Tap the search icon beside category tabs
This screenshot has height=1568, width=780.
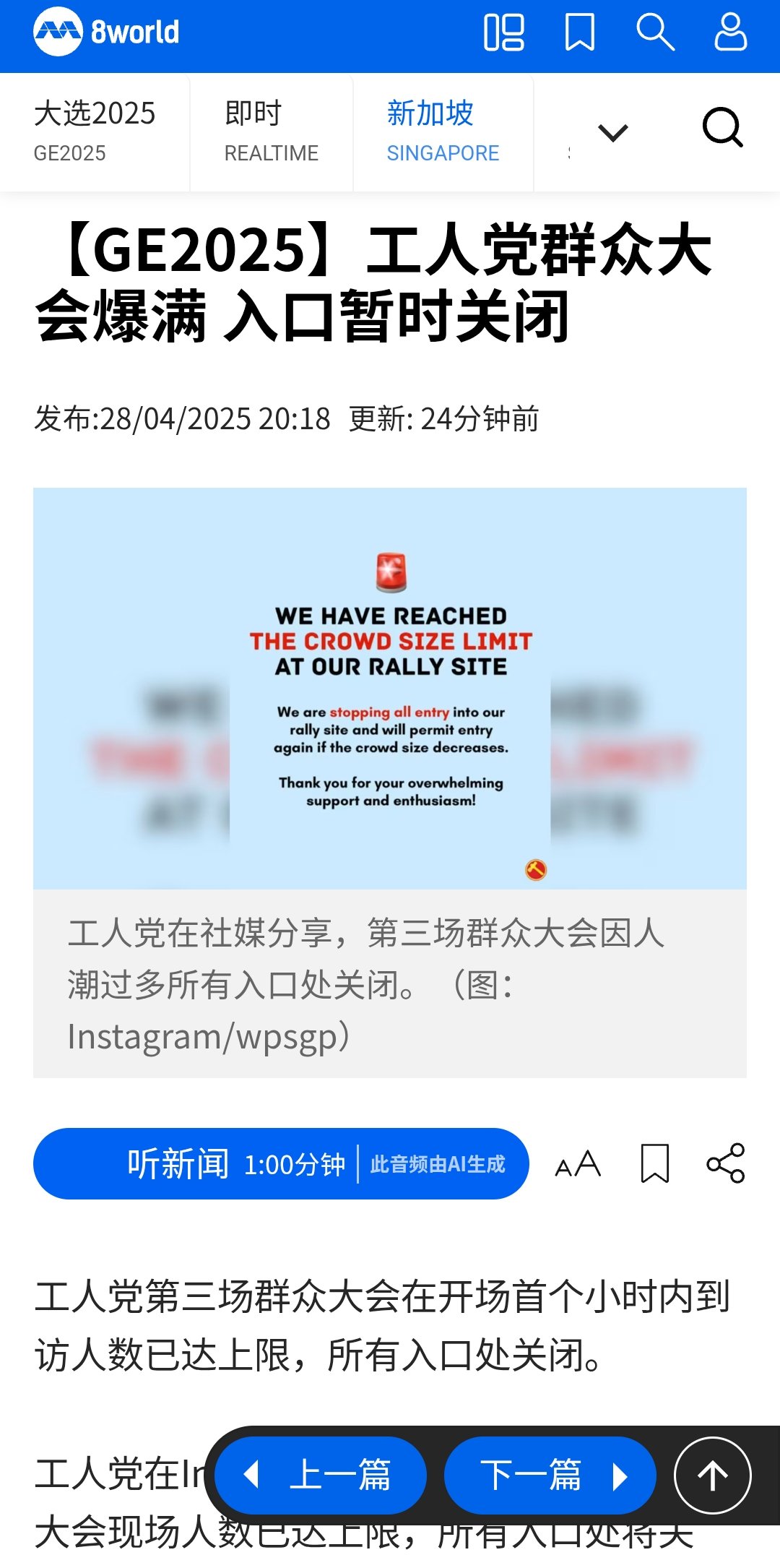[x=722, y=129]
